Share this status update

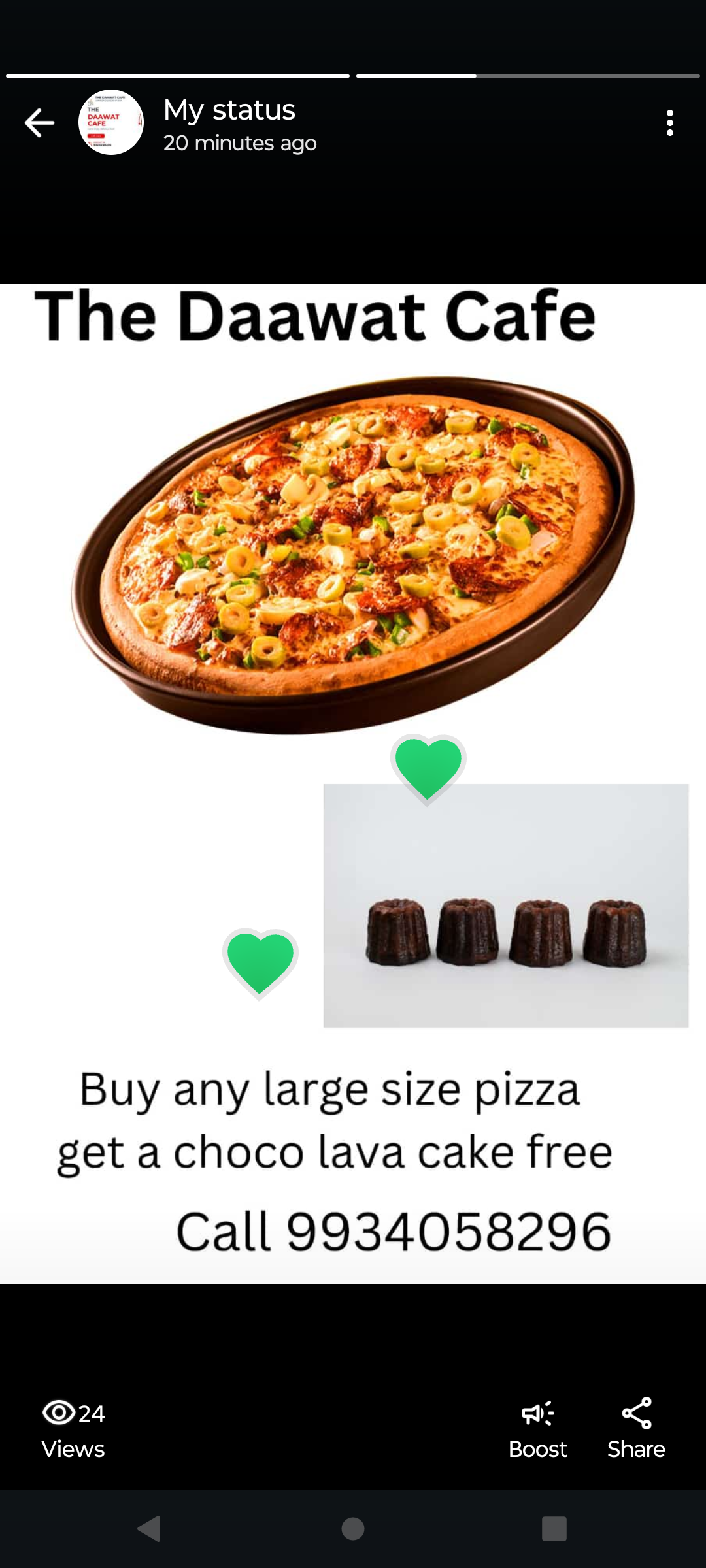pos(636,1429)
